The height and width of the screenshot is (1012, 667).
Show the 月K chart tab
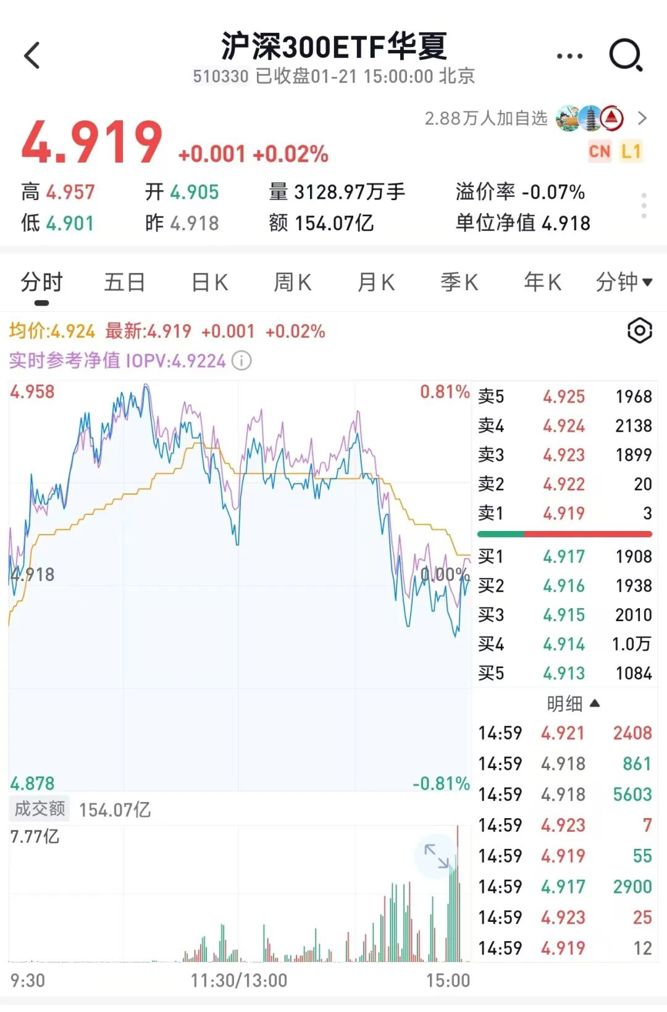coord(376,283)
